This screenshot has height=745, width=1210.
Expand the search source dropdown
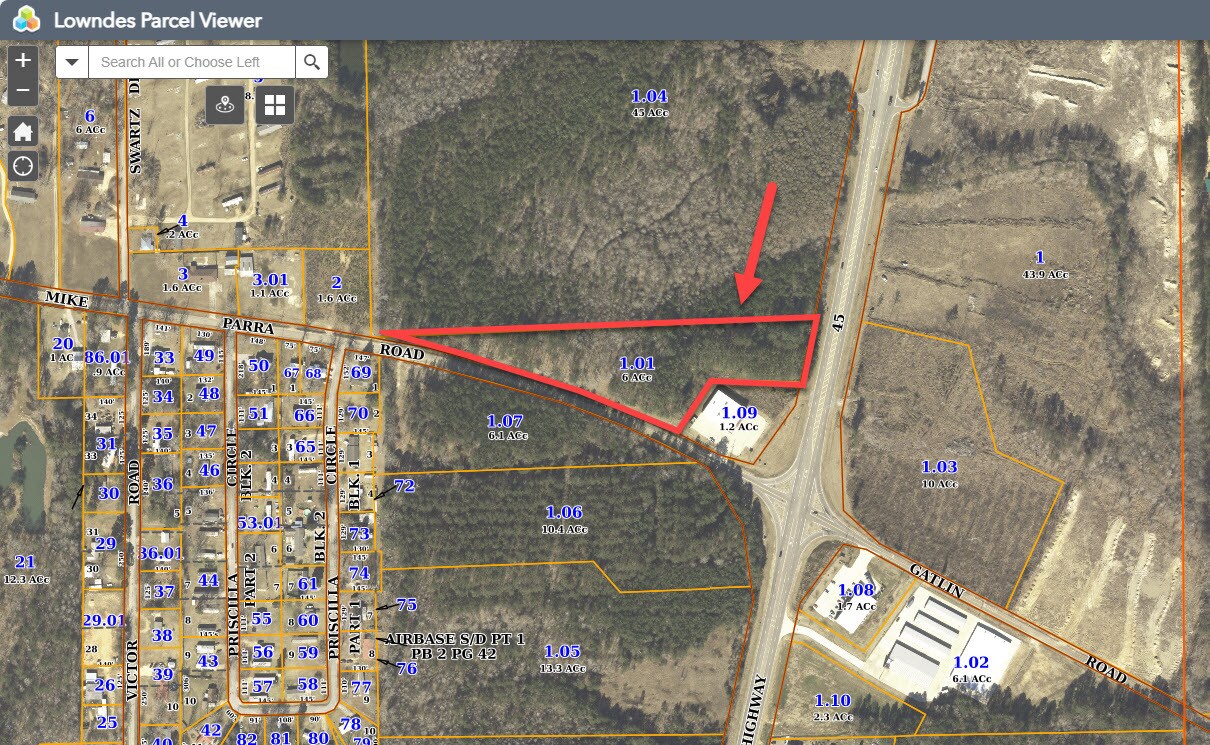point(72,62)
